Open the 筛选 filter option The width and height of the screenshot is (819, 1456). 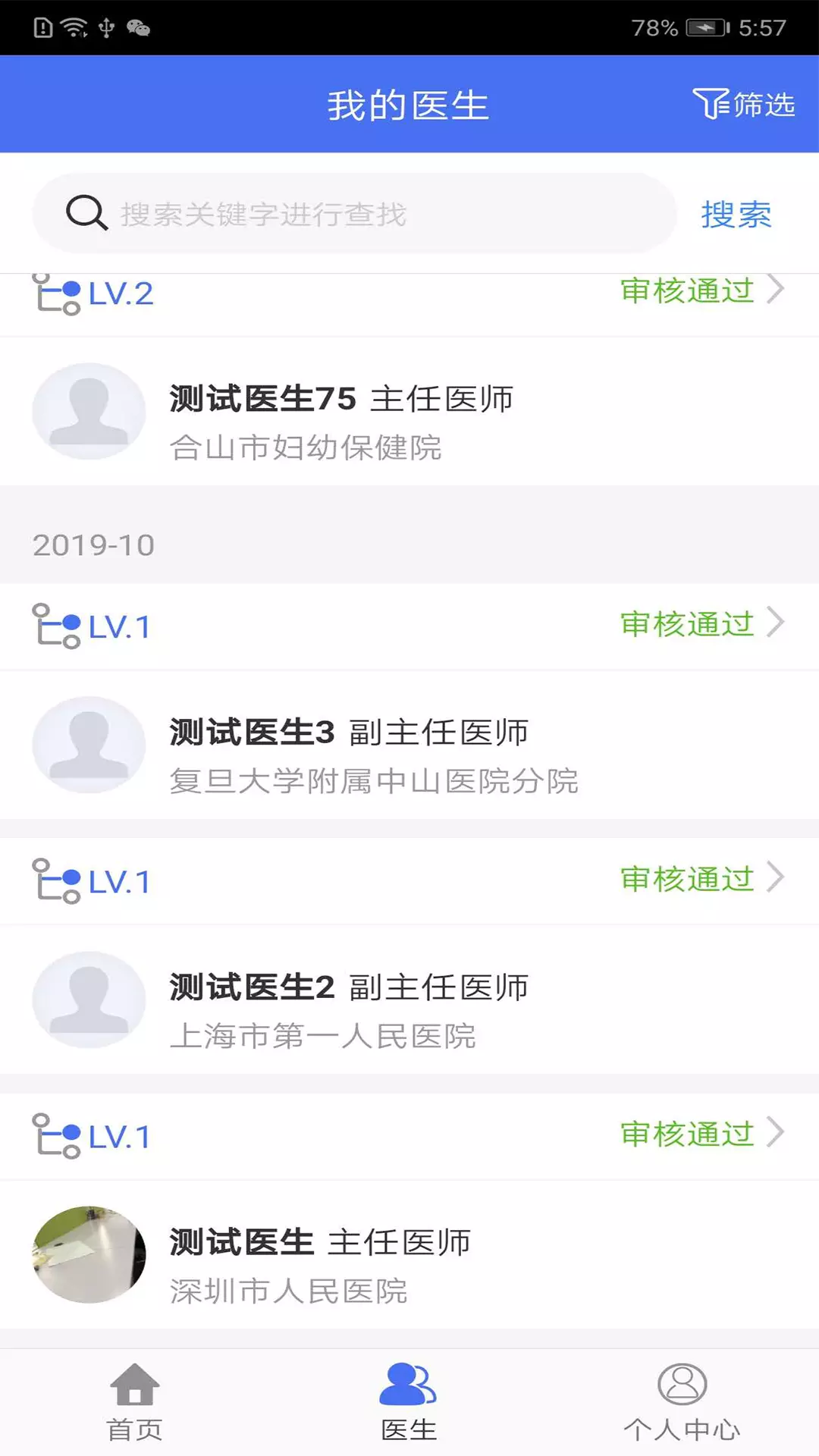(x=743, y=105)
